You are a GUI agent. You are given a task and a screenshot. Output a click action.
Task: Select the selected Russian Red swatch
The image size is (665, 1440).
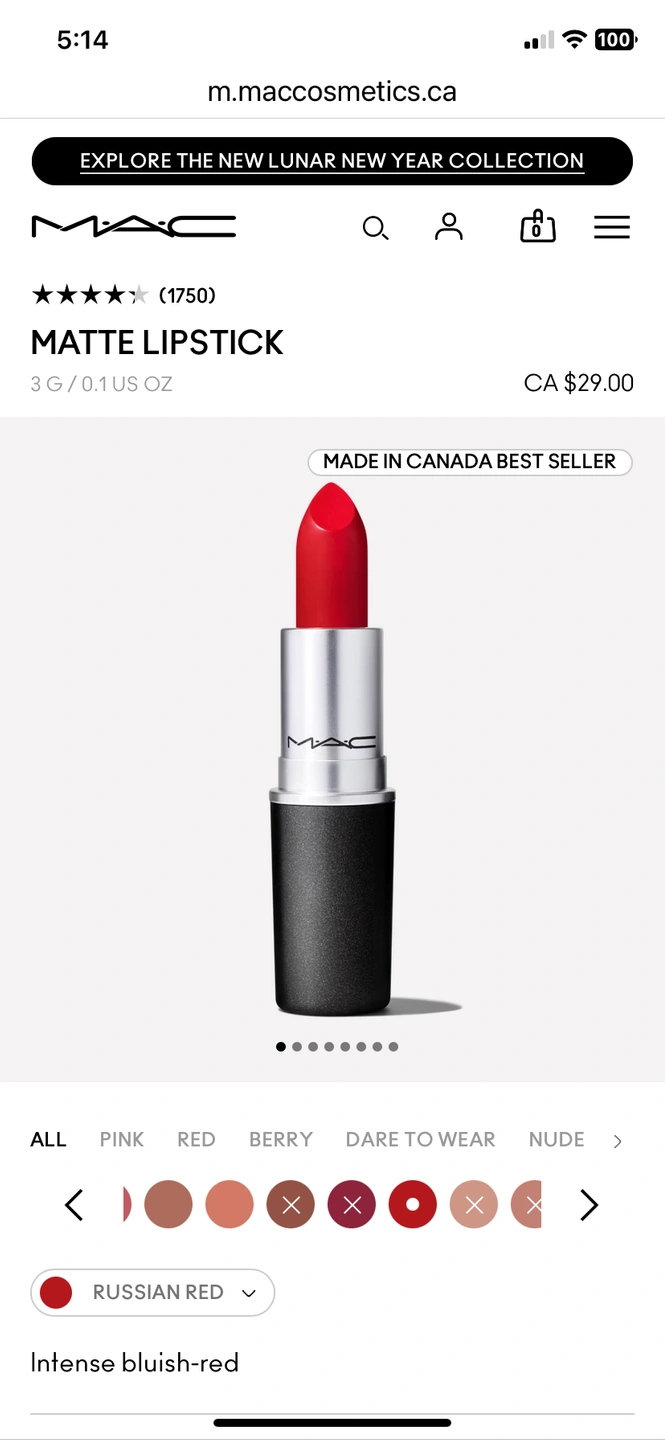click(x=413, y=1205)
